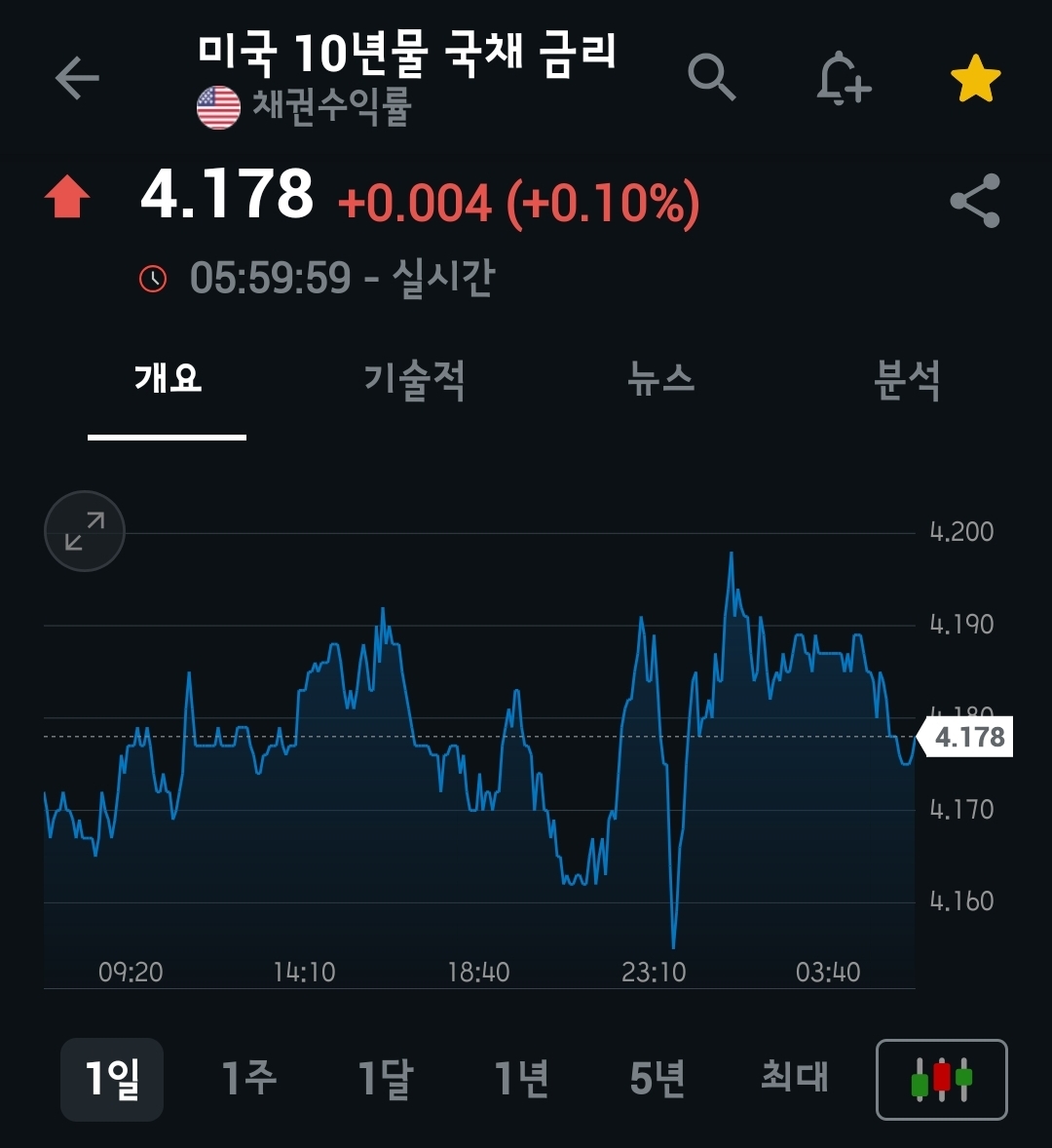The image size is (1052, 1148).
Task: Select the 1일 chart range
Action: click(x=112, y=1079)
